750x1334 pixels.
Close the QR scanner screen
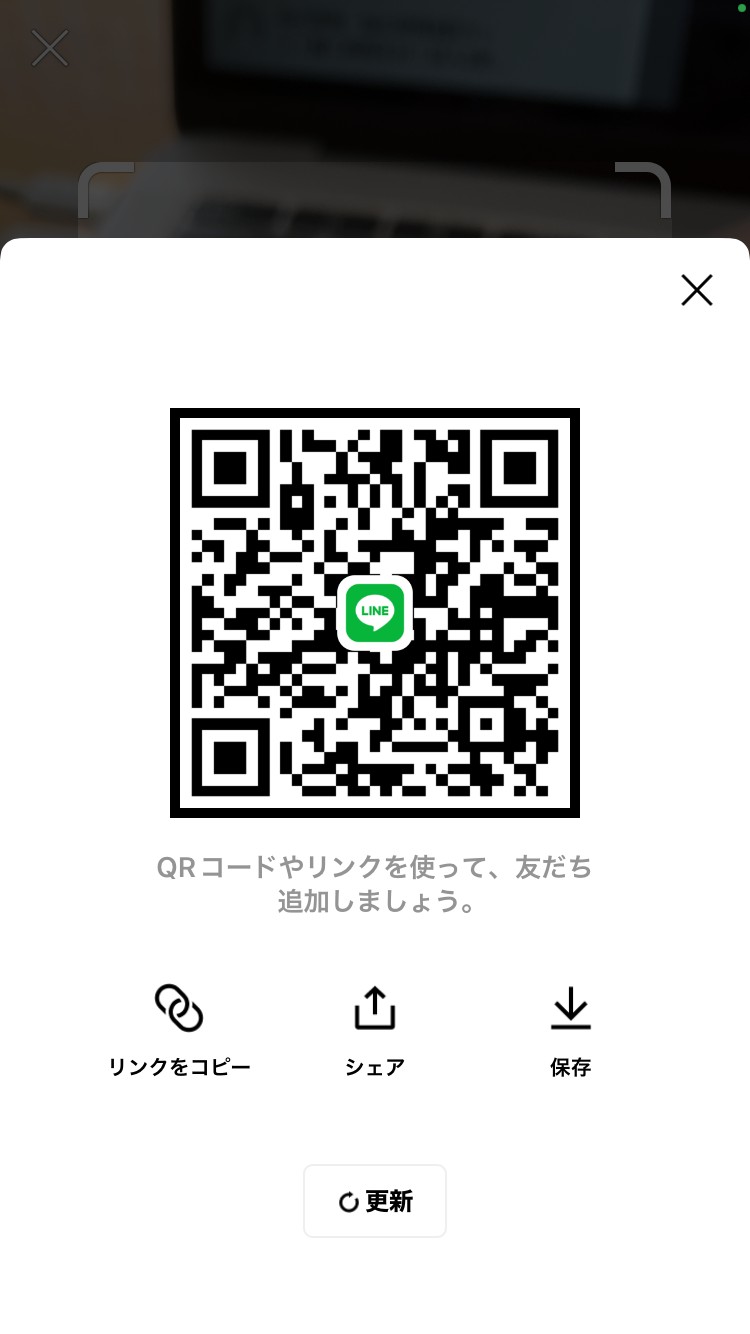click(50, 48)
